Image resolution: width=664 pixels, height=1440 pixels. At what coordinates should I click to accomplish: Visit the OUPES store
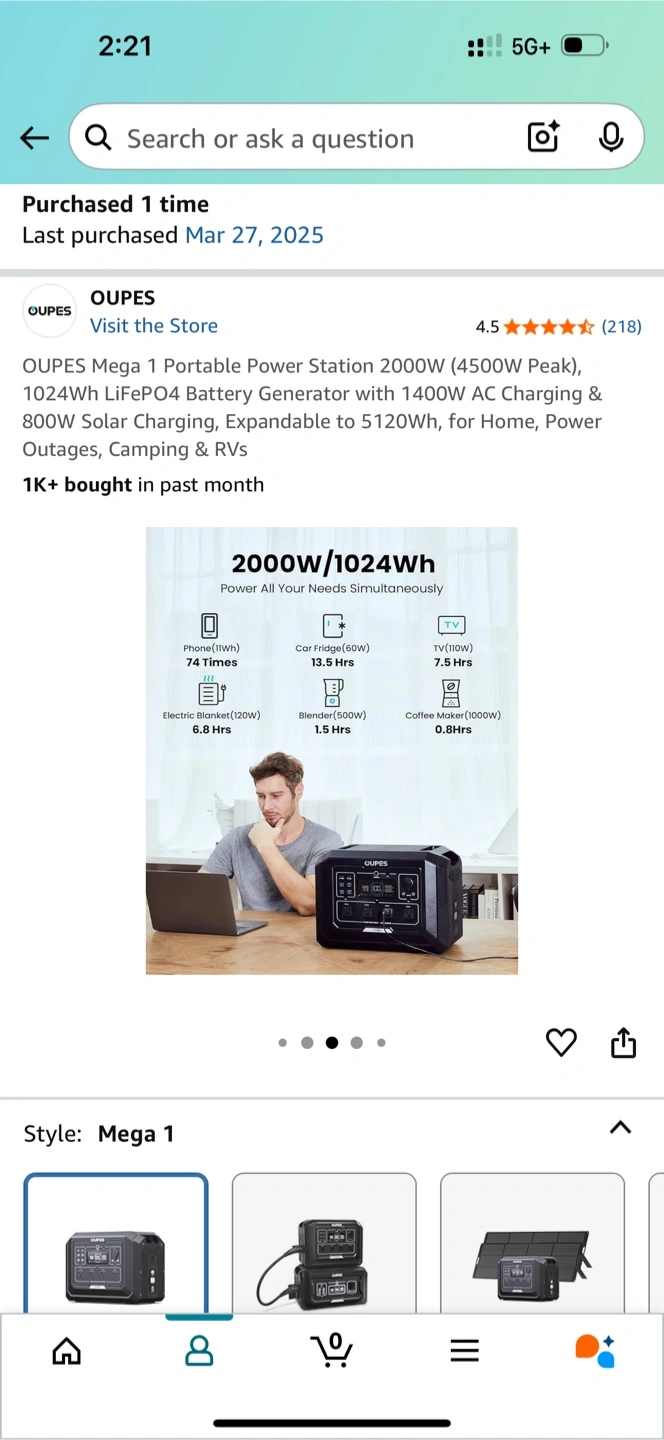click(x=153, y=325)
